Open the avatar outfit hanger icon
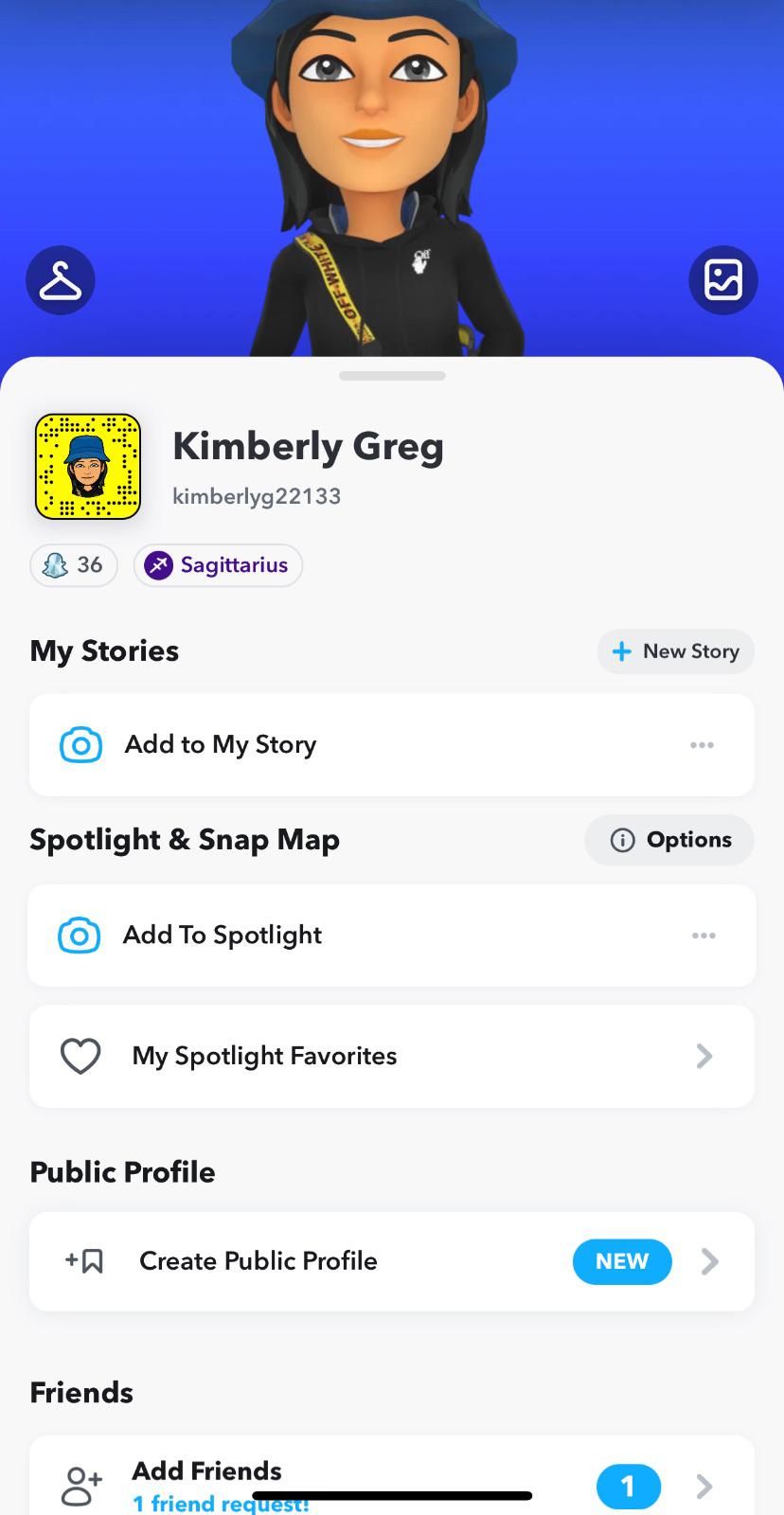This screenshot has height=1515, width=784. click(61, 280)
